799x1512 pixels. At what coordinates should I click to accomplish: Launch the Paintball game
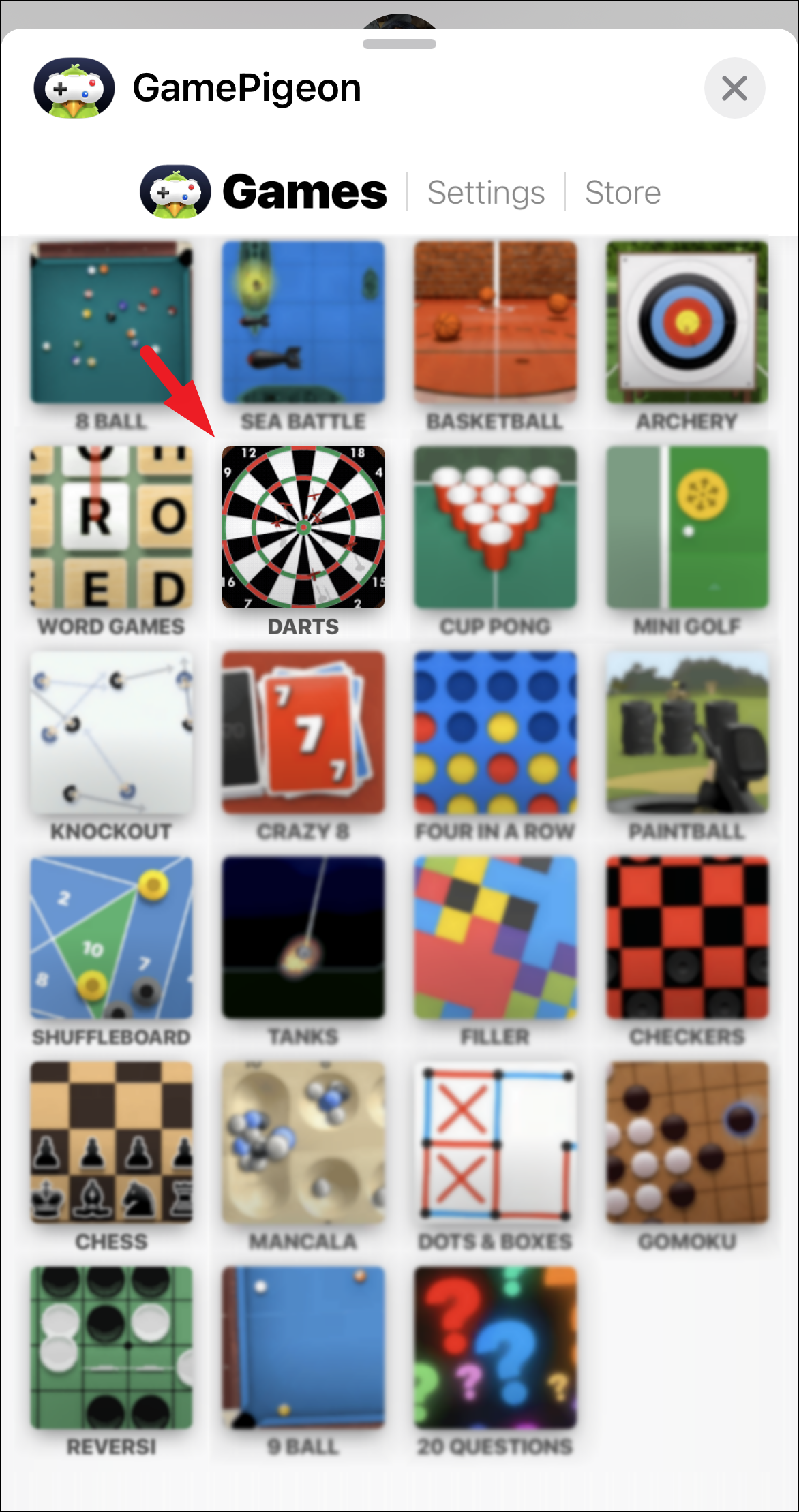(x=687, y=732)
